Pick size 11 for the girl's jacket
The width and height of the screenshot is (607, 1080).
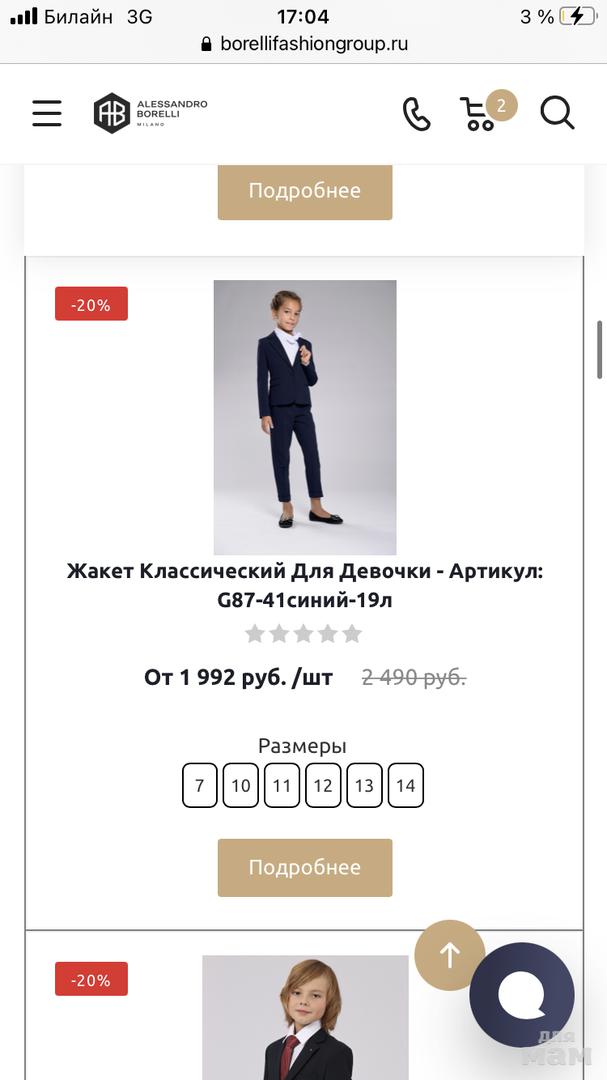(x=282, y=786)
